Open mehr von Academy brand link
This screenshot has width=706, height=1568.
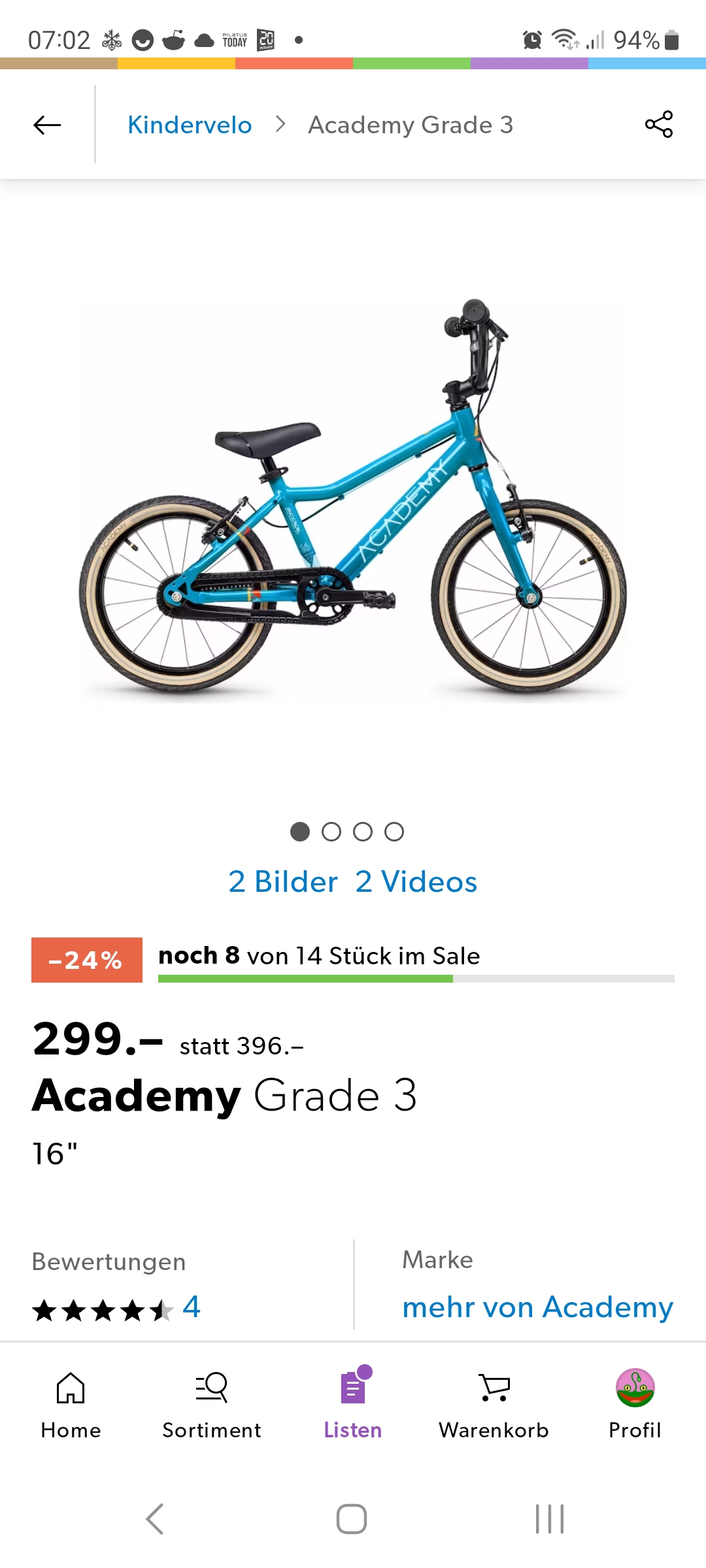(537, 1307)
